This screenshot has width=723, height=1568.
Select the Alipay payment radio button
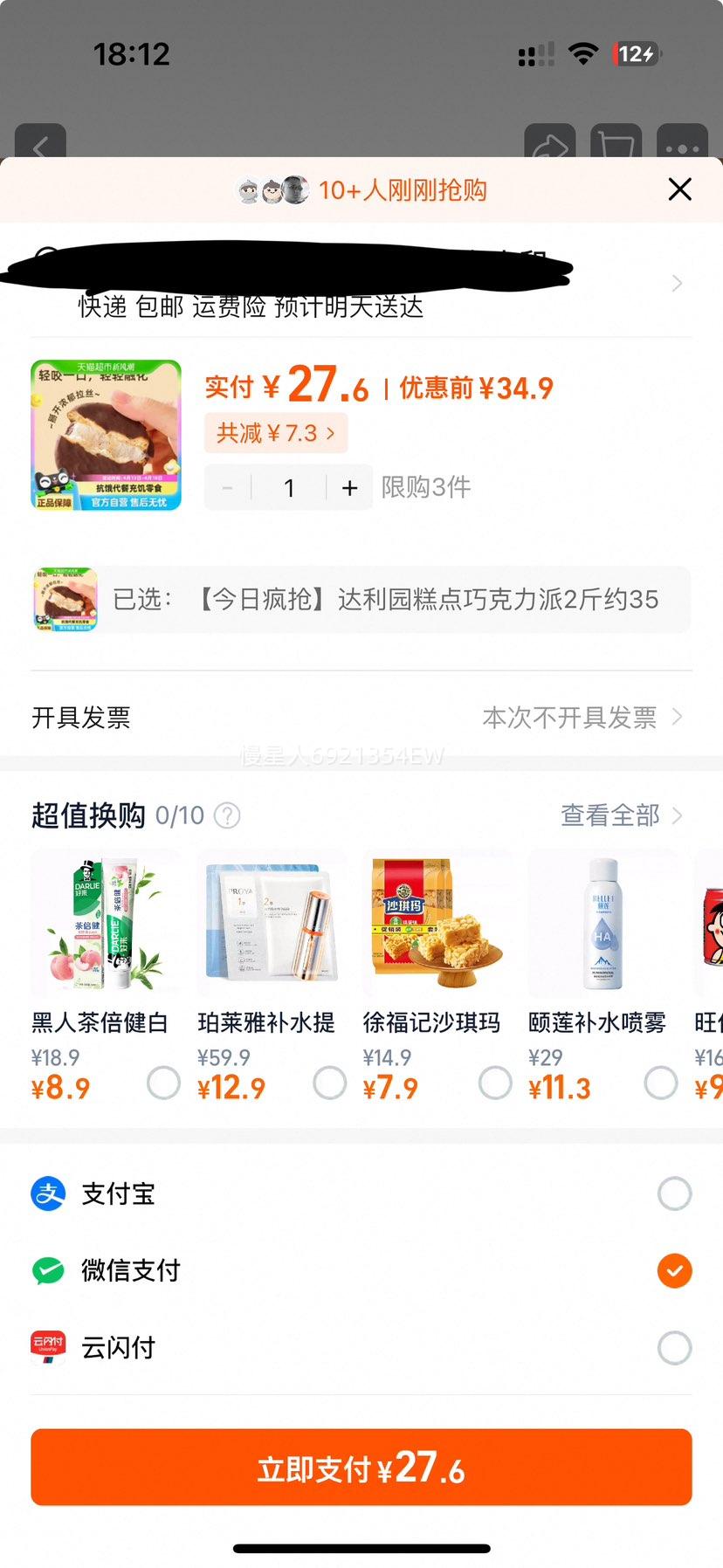[x=674, y=1193]
